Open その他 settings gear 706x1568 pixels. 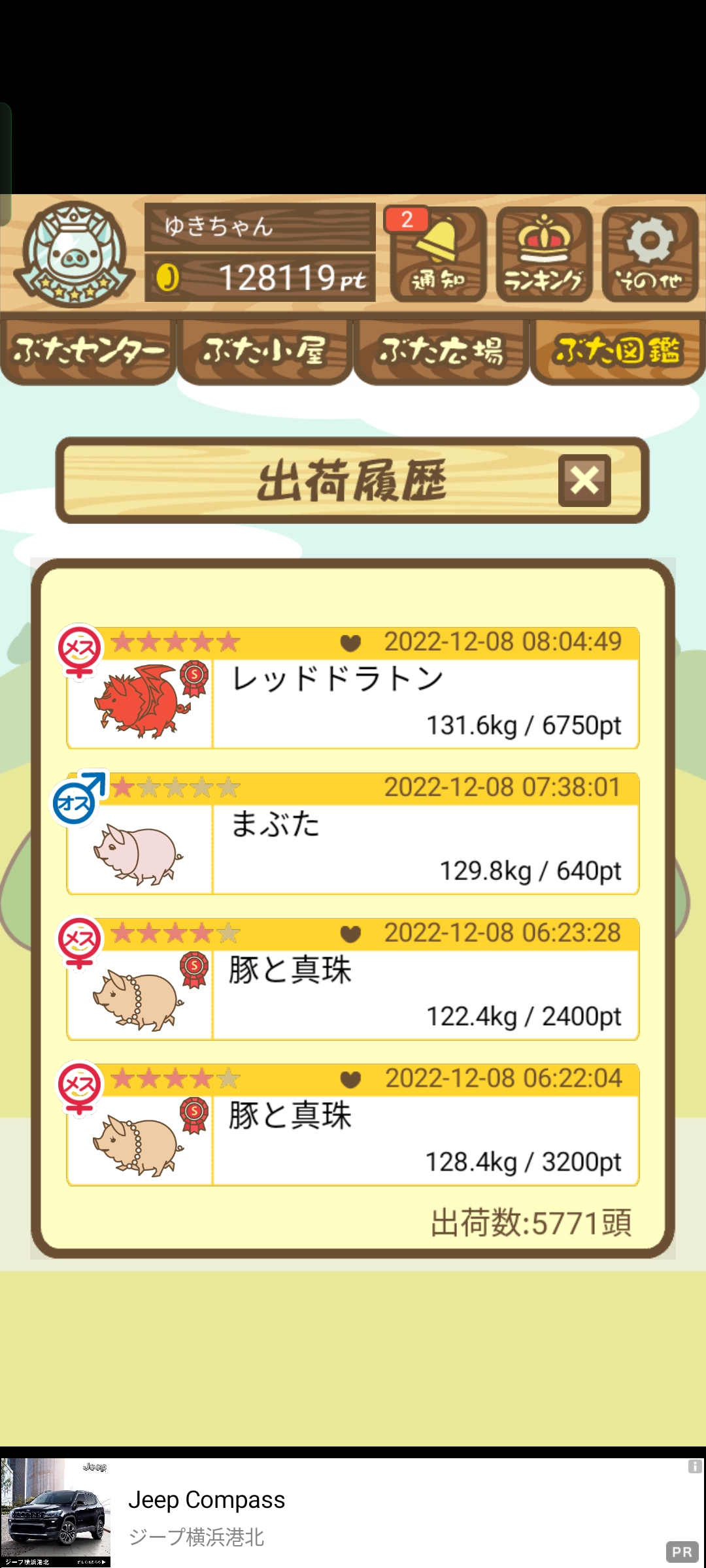[x=650, y=254]
